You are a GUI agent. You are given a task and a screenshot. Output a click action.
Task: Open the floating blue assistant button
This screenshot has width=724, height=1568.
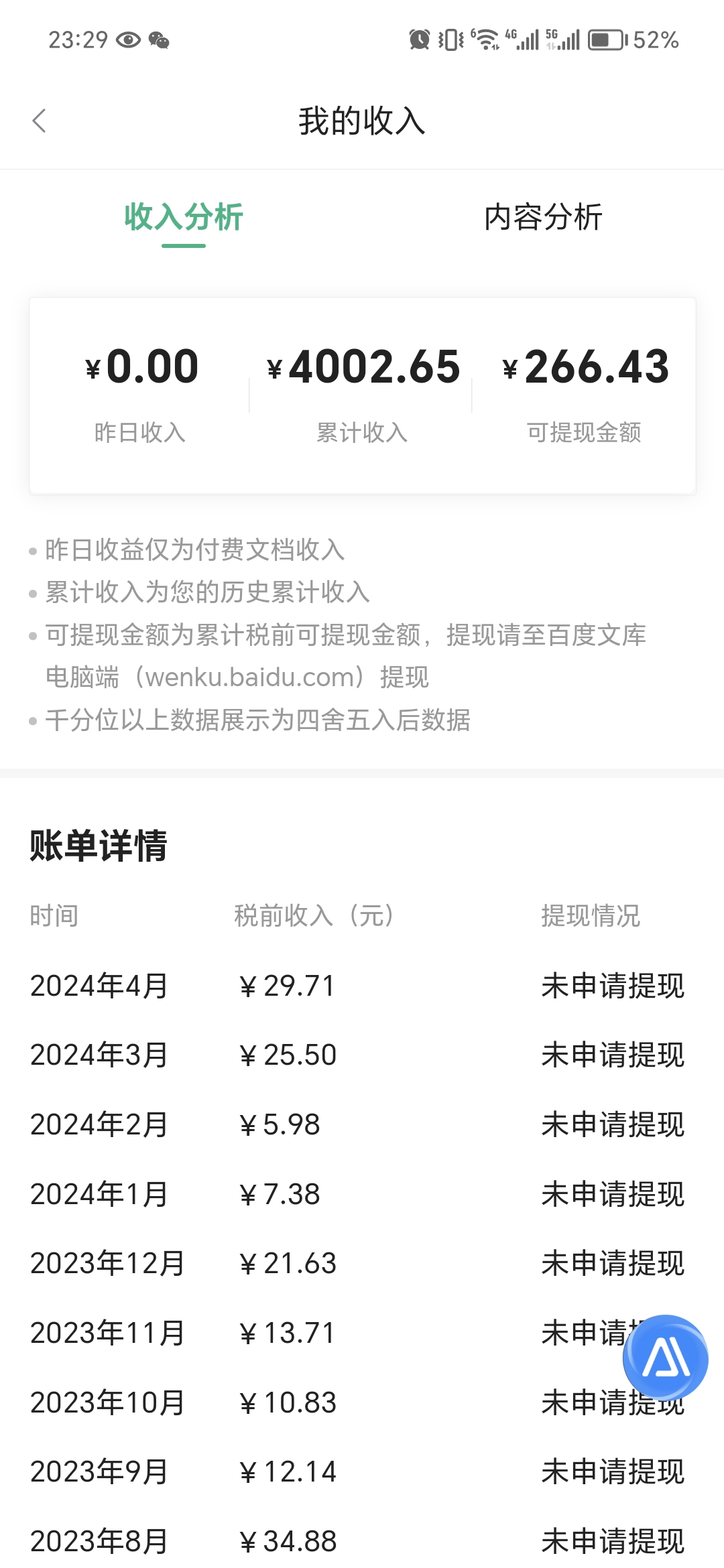666,1358
